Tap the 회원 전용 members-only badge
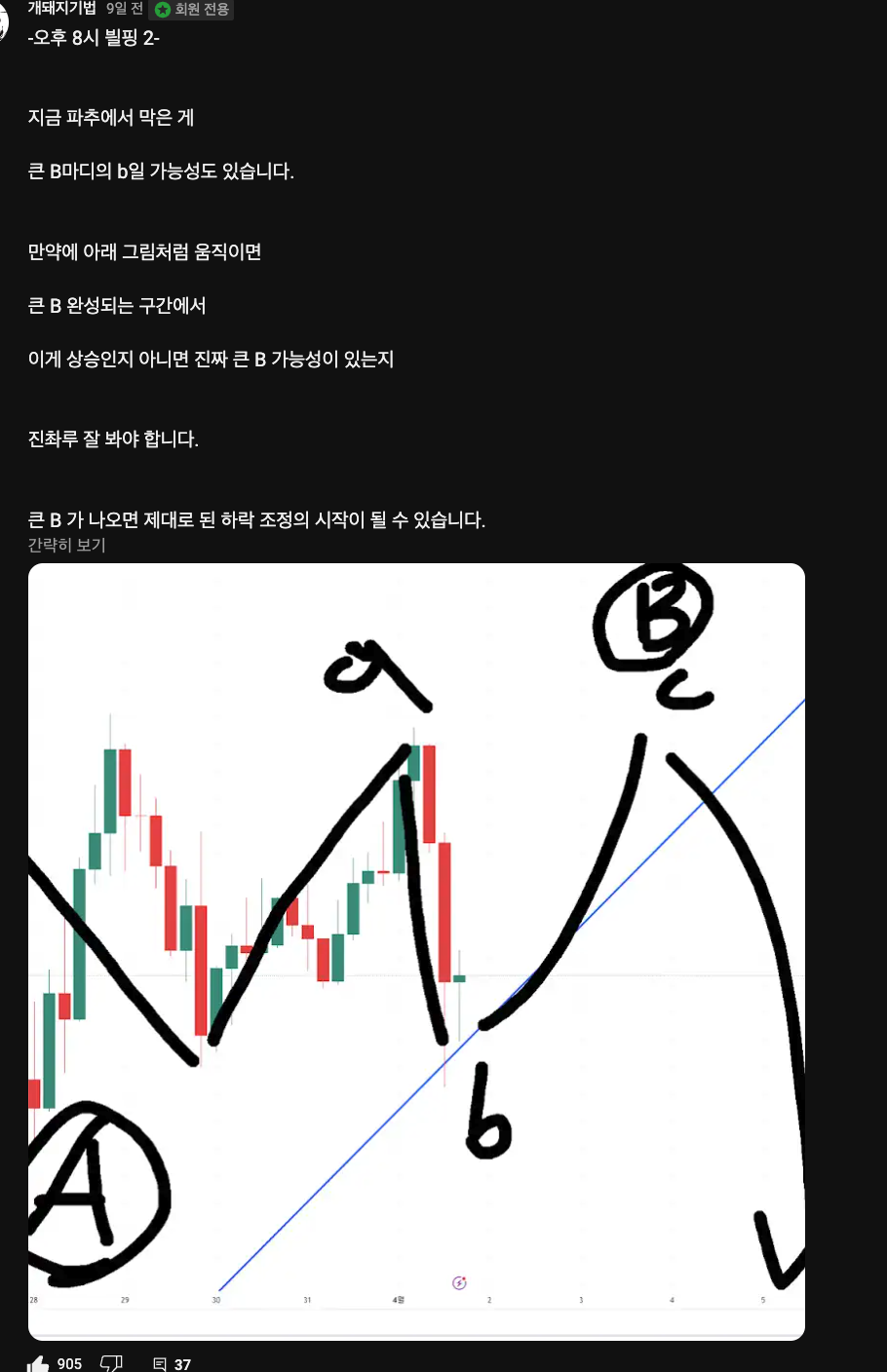The height and width of the screenshot is (1372, 887). pos(192,9)
